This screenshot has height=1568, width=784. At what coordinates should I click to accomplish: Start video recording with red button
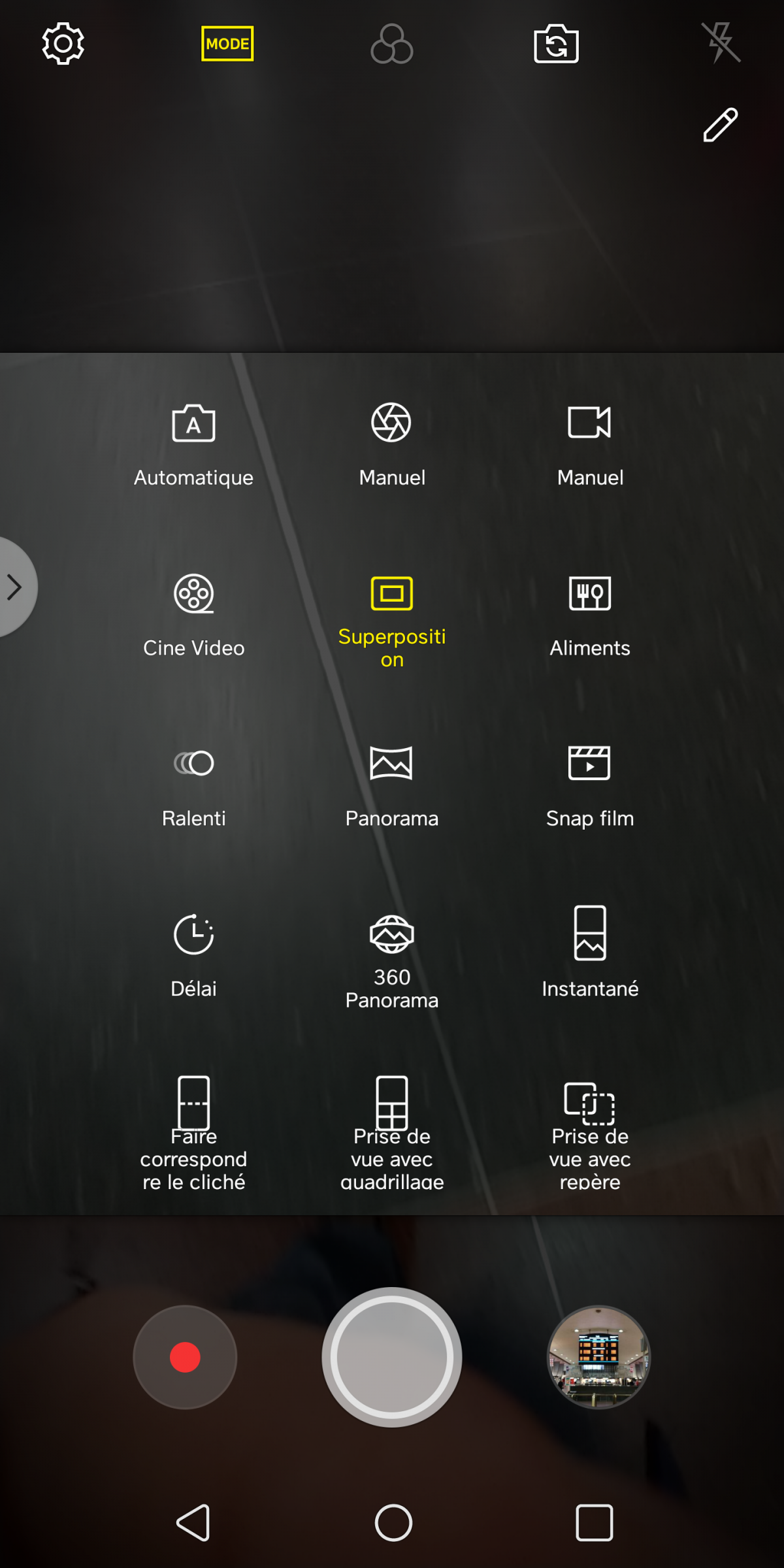click(185, 1357)
